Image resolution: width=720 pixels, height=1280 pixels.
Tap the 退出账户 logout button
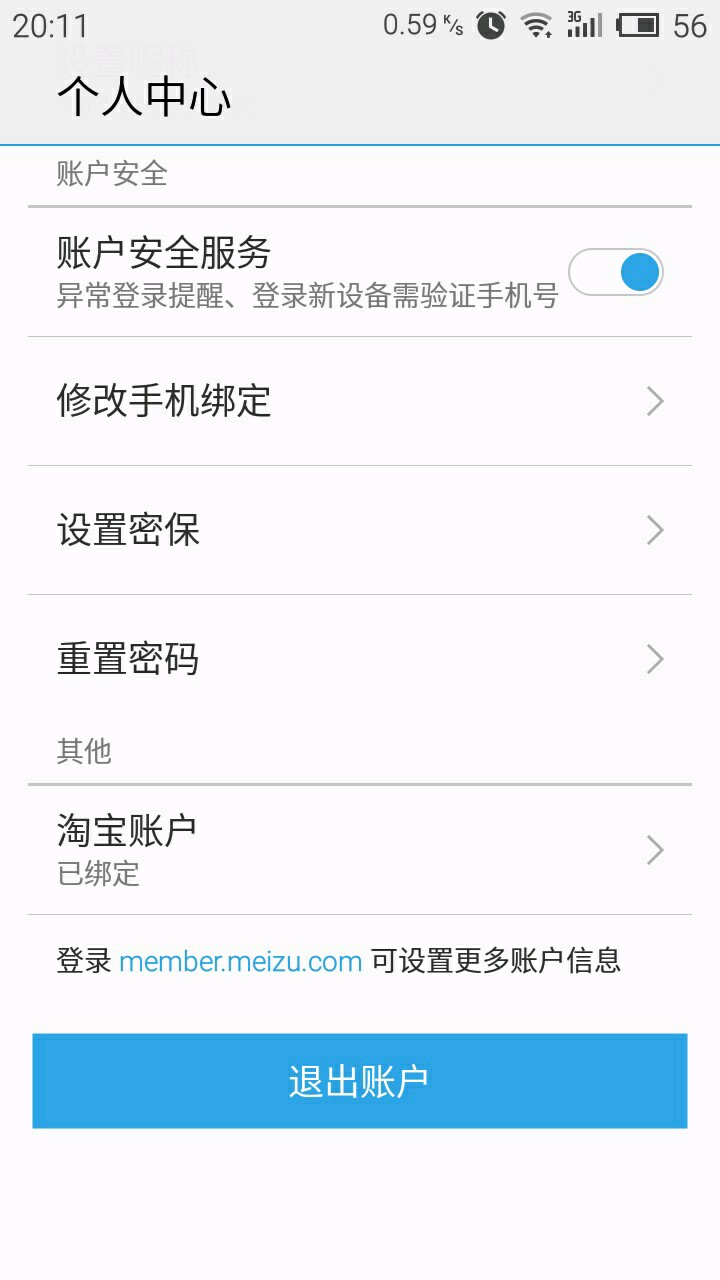pos(360,1081)
